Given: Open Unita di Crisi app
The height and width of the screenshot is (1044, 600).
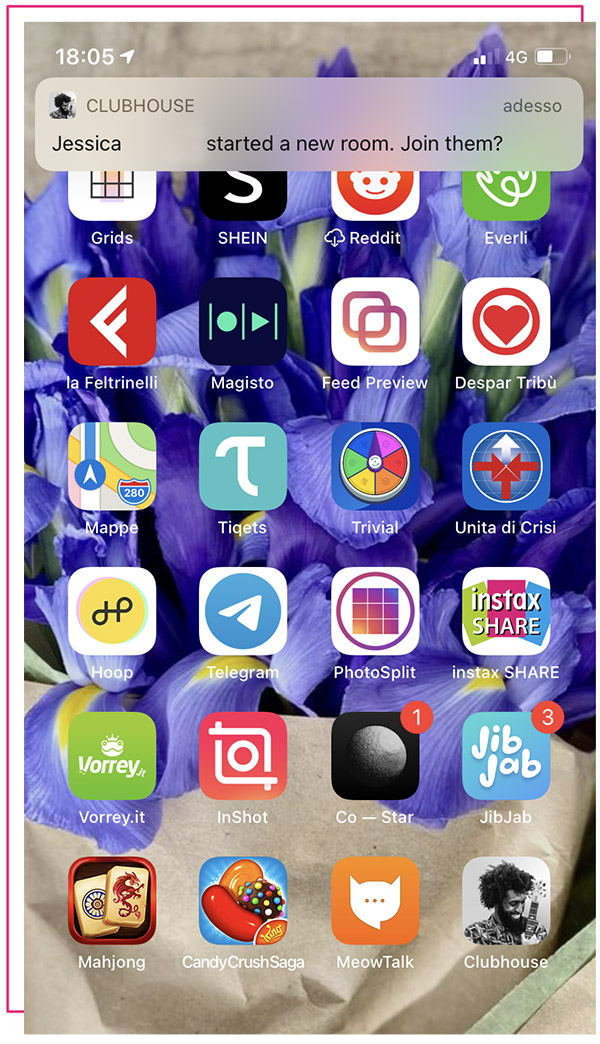Looking at the screenshot, I should pos(506,466).
